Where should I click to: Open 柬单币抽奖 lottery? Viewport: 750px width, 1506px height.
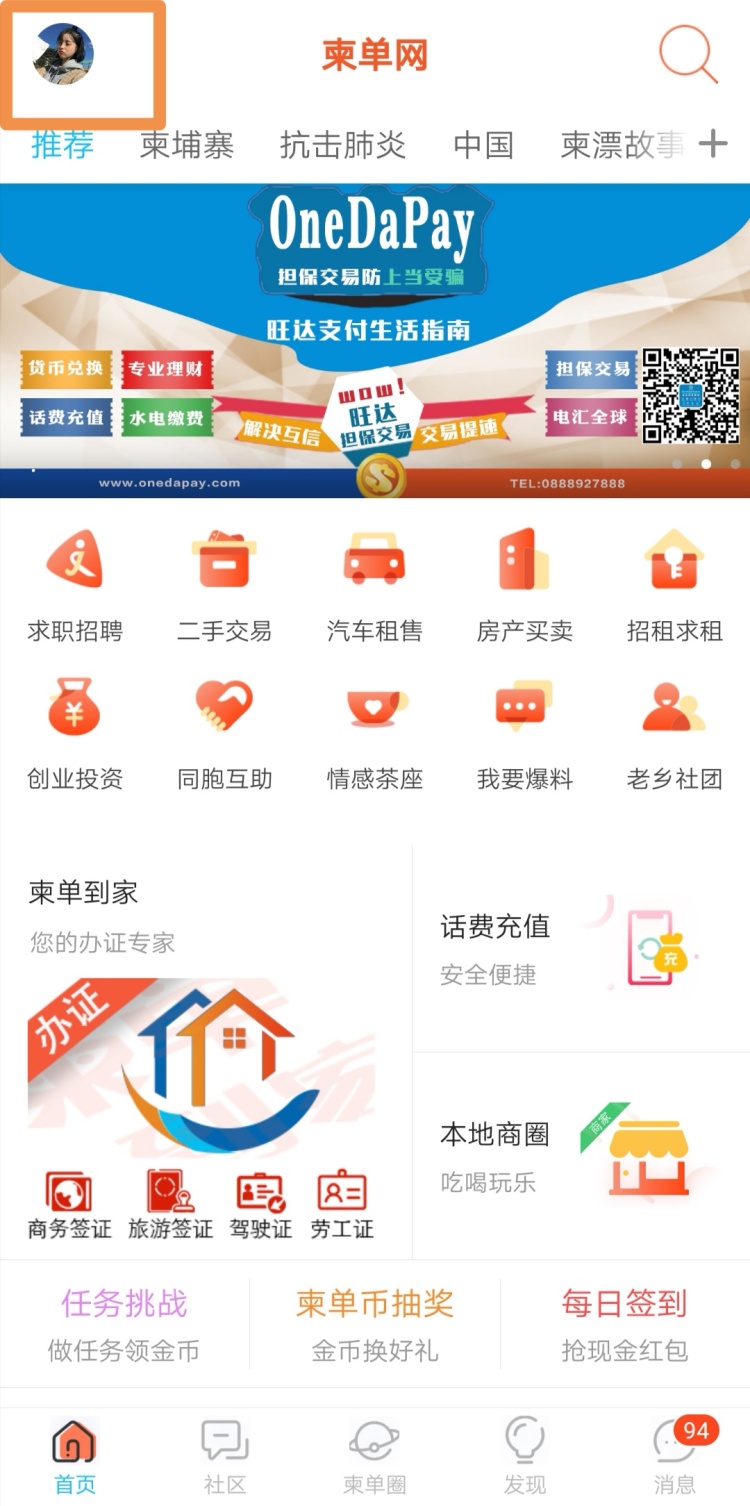tap(375, 1323)
